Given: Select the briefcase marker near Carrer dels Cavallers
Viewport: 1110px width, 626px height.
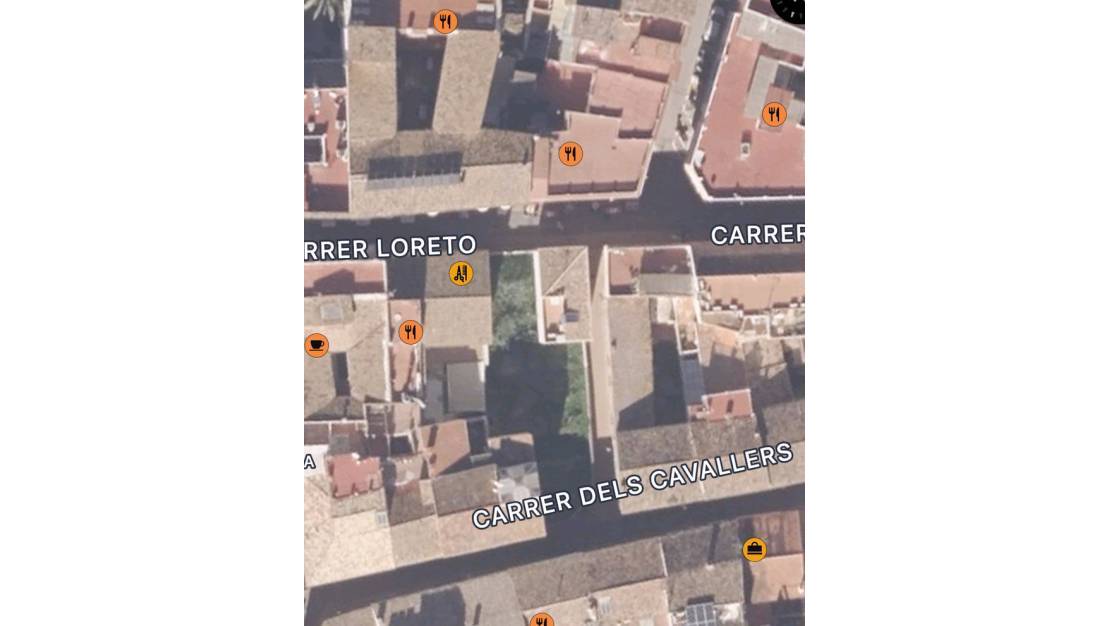Looking at the screenshot, I should point(754,549).
